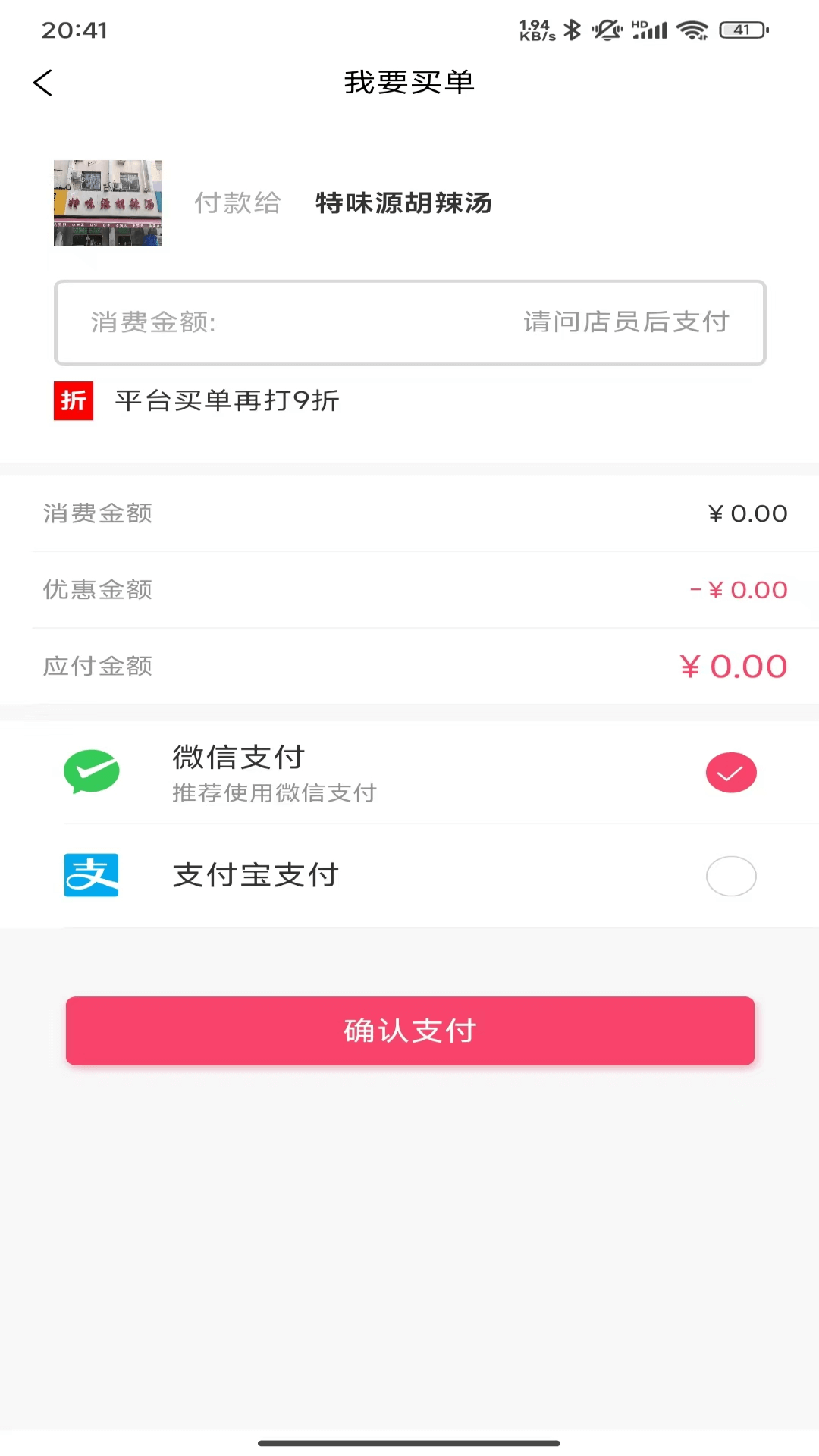This screenshot has width=819, height=1456.
Task: Click the back arrow to exit payment
Action: (x=42, y=83)
